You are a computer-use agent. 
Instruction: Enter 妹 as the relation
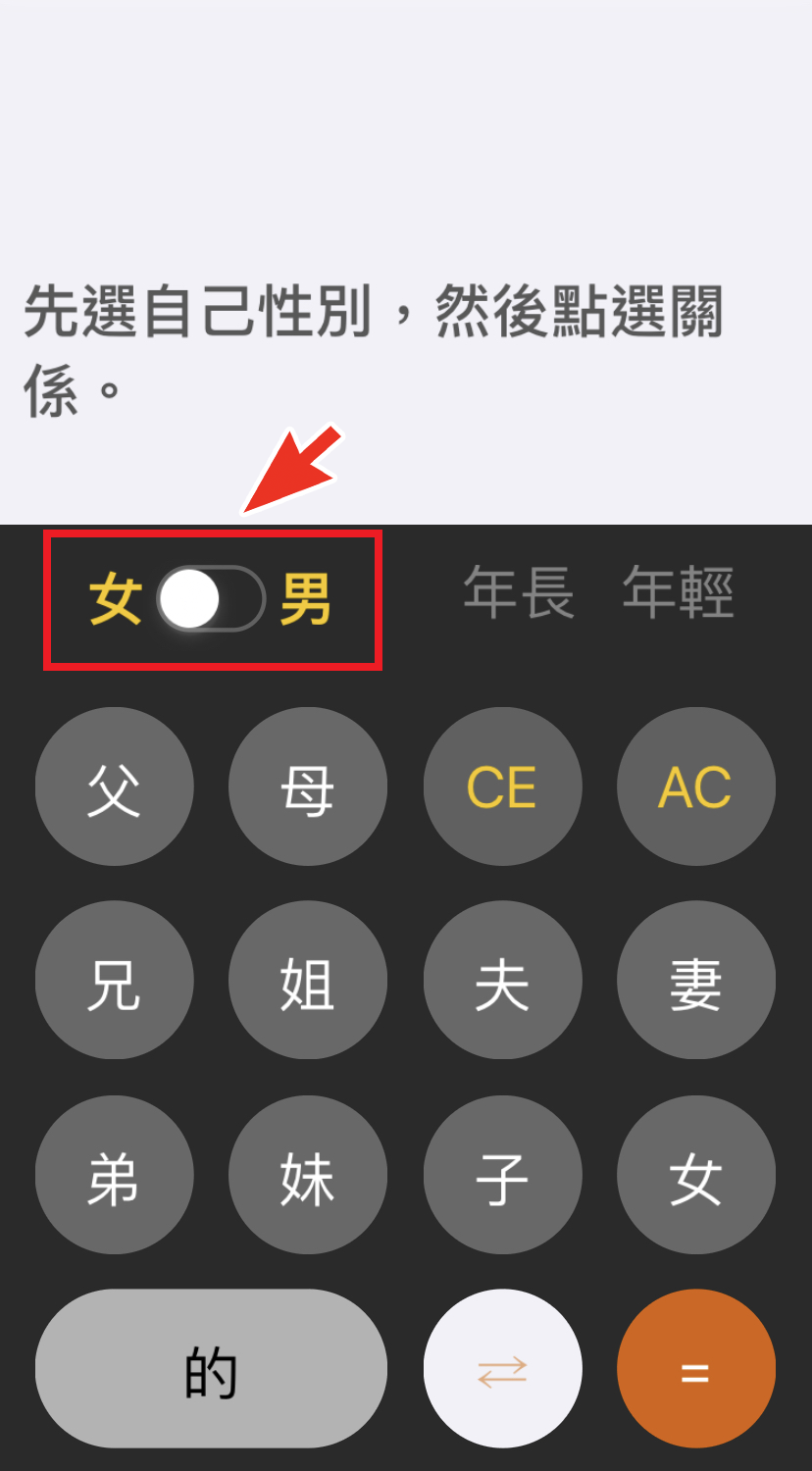308,1175
